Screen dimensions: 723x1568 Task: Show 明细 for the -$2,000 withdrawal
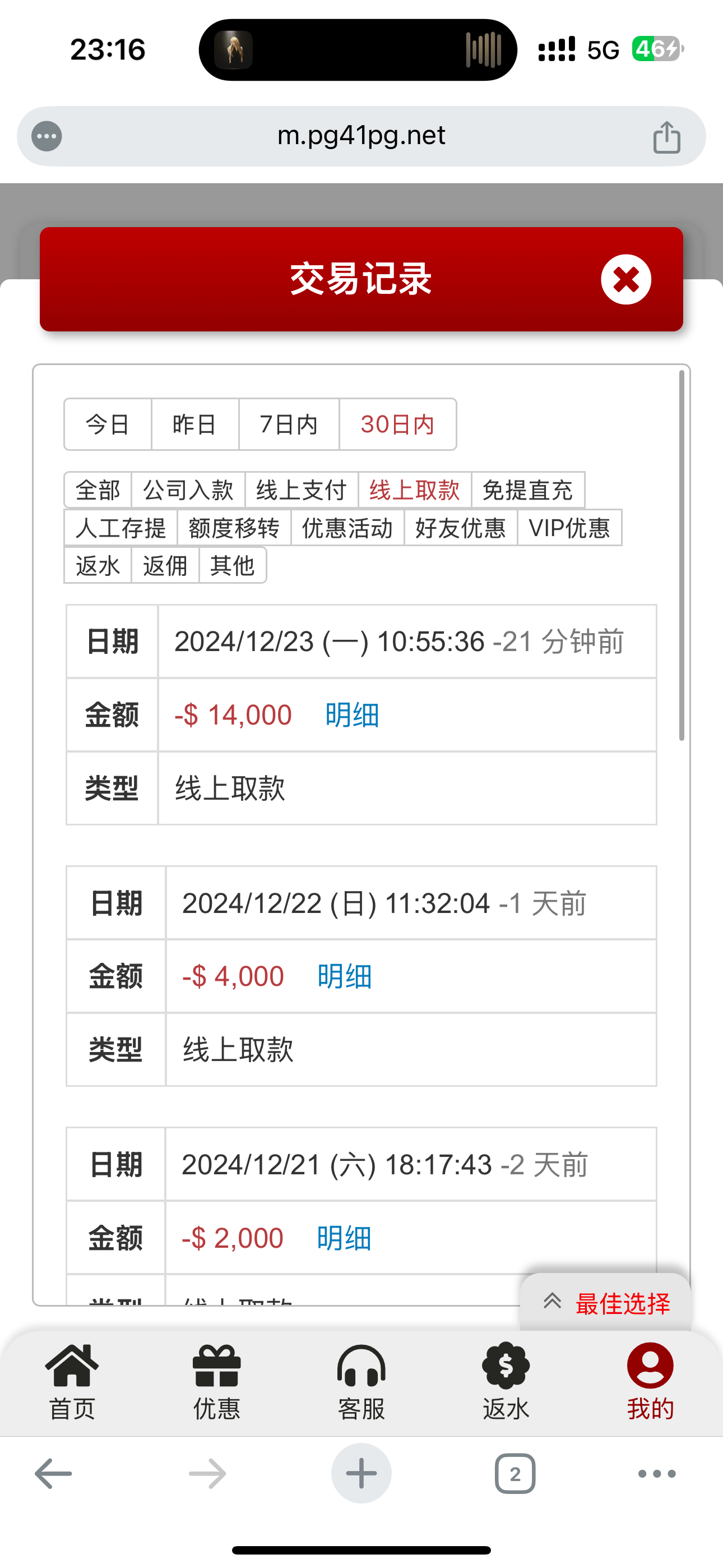tap(344, 1238)
